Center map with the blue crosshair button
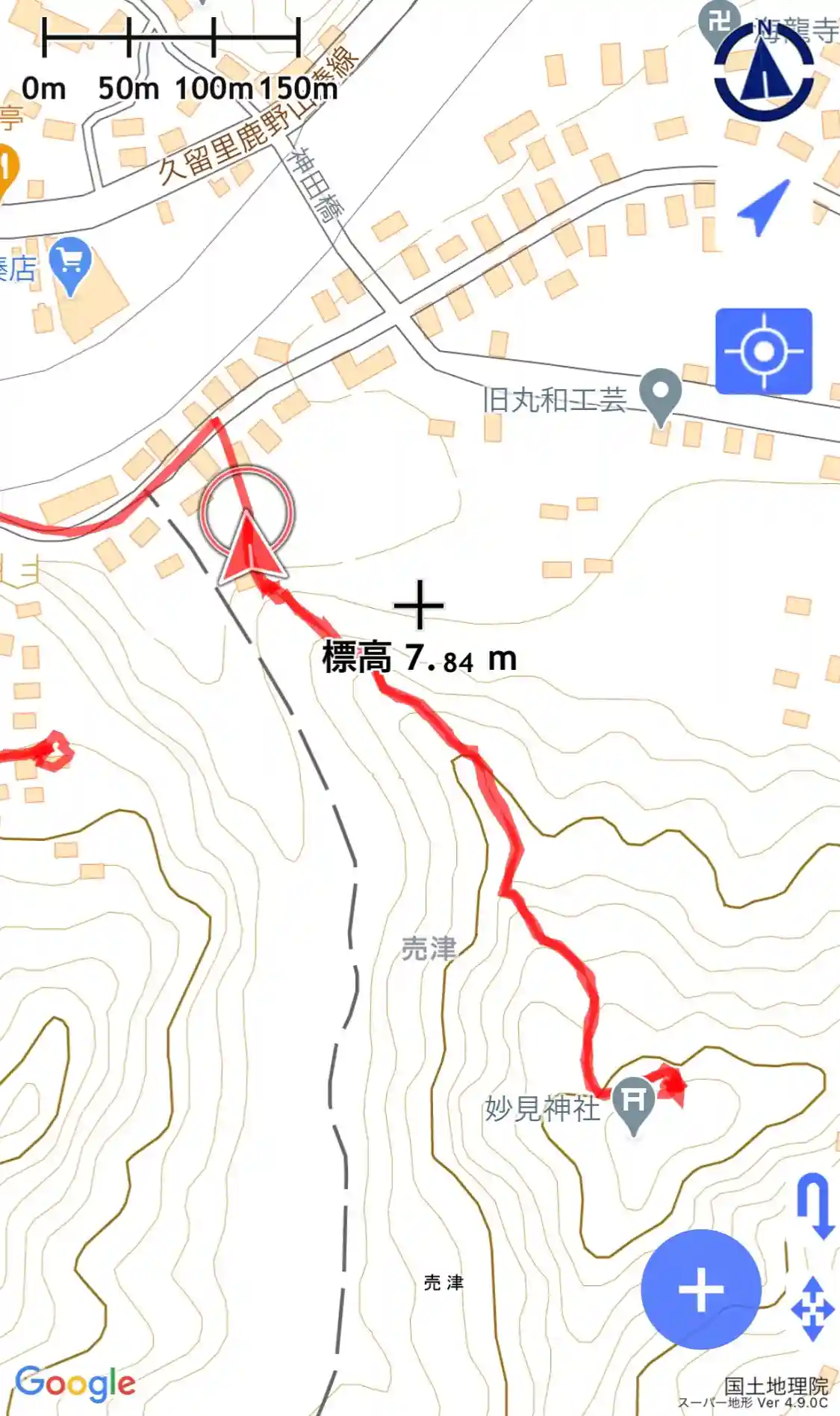The width and height of the screenshot is (840, 1416). 763,351
